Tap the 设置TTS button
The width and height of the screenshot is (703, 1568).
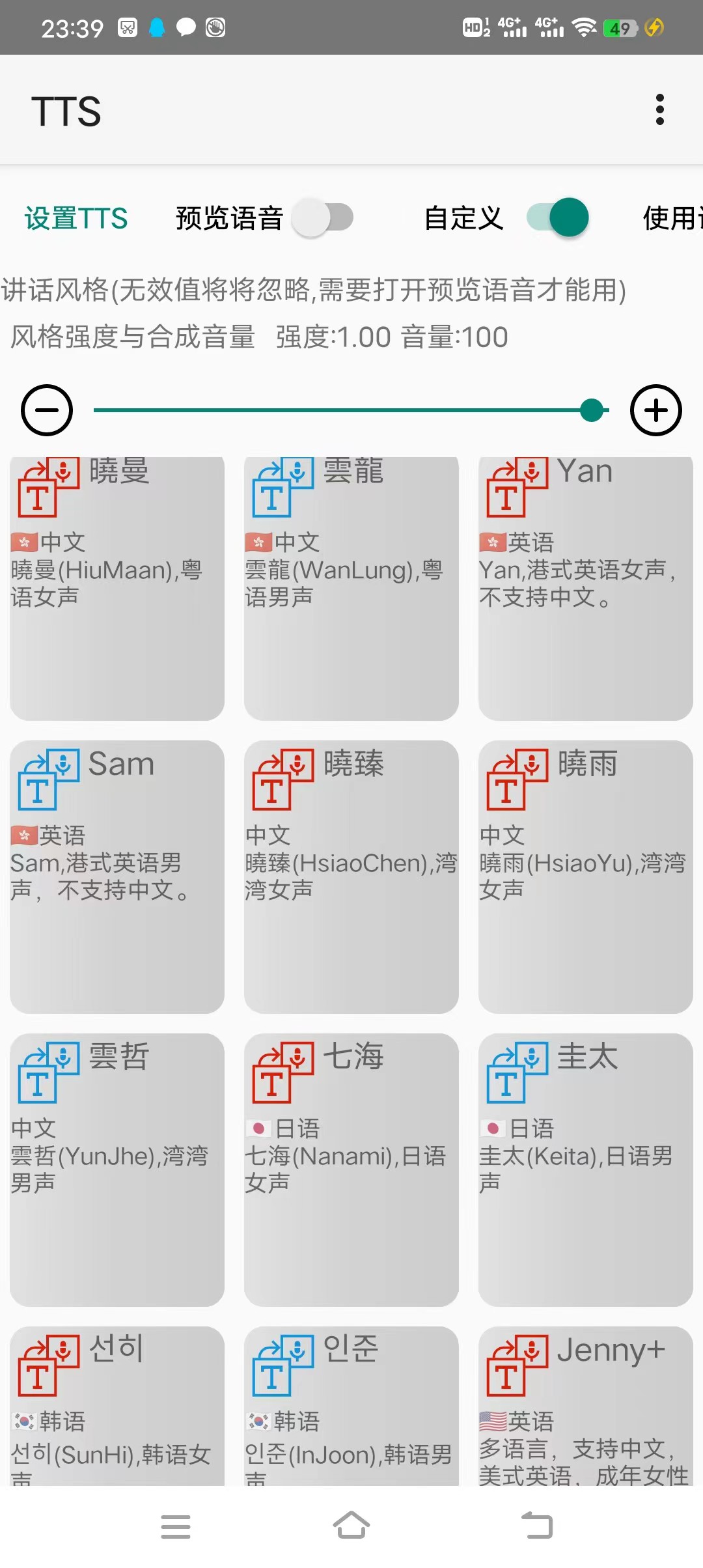coord(76,218)
